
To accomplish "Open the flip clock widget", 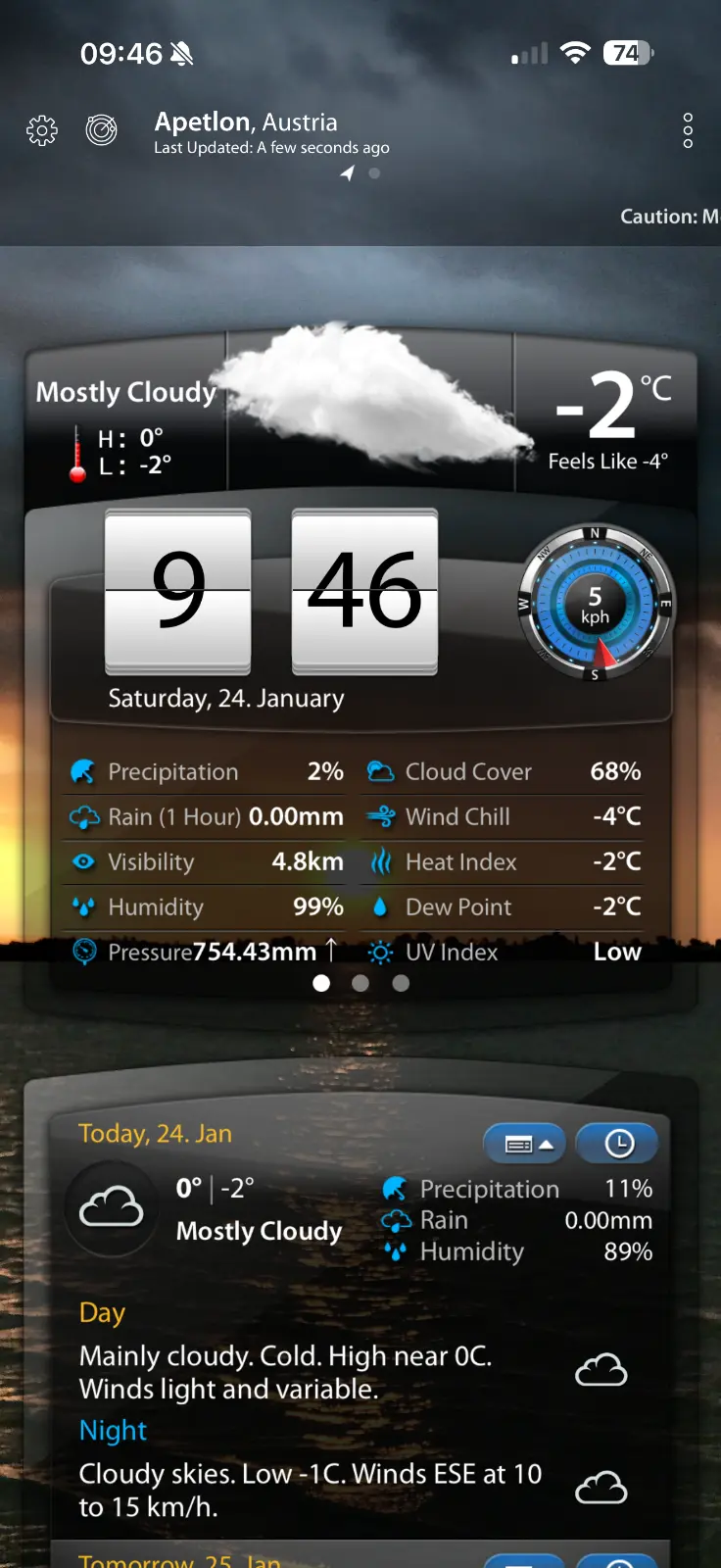I will point(271,591).
